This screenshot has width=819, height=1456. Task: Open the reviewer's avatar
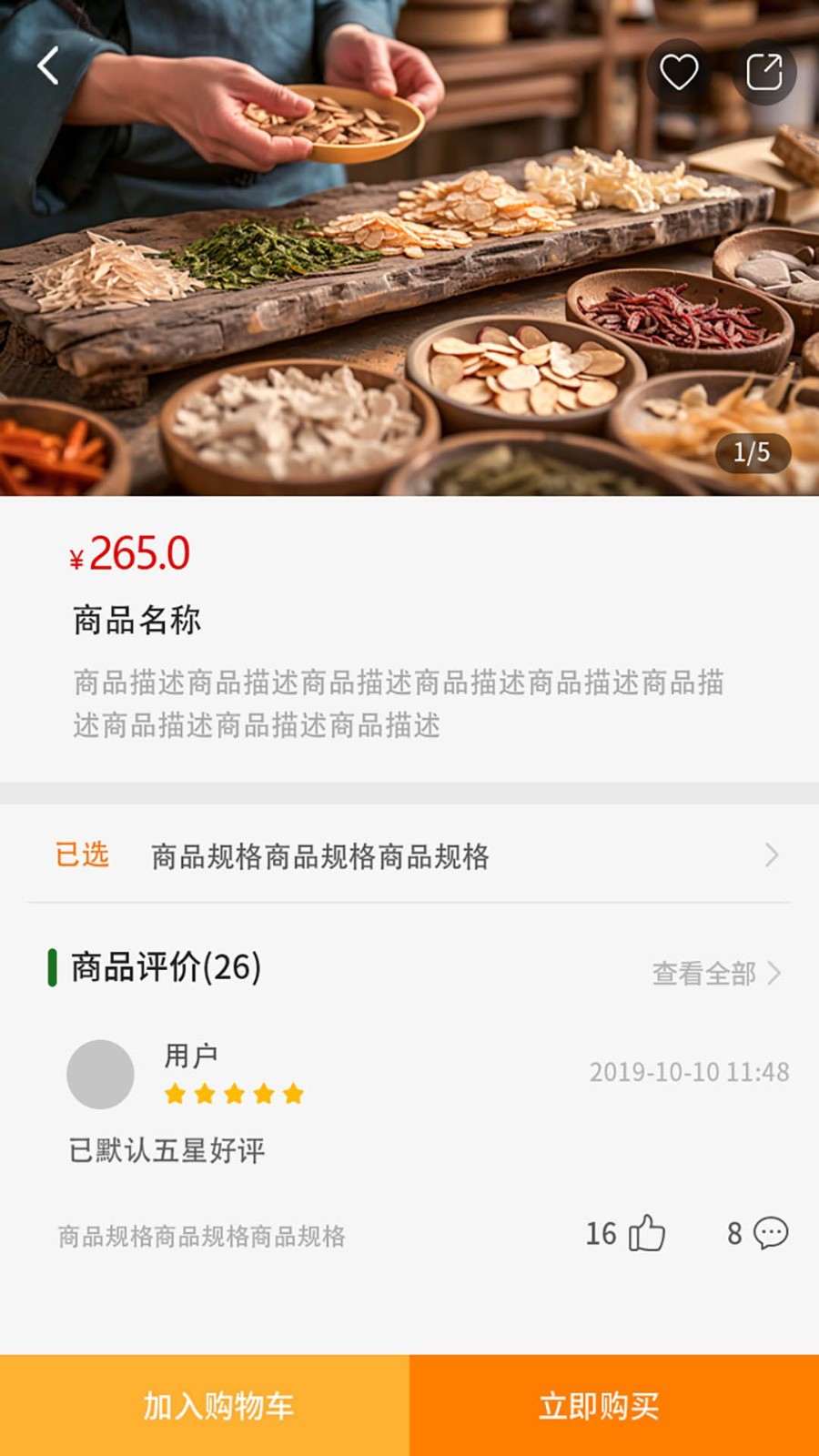(101, 1074)
